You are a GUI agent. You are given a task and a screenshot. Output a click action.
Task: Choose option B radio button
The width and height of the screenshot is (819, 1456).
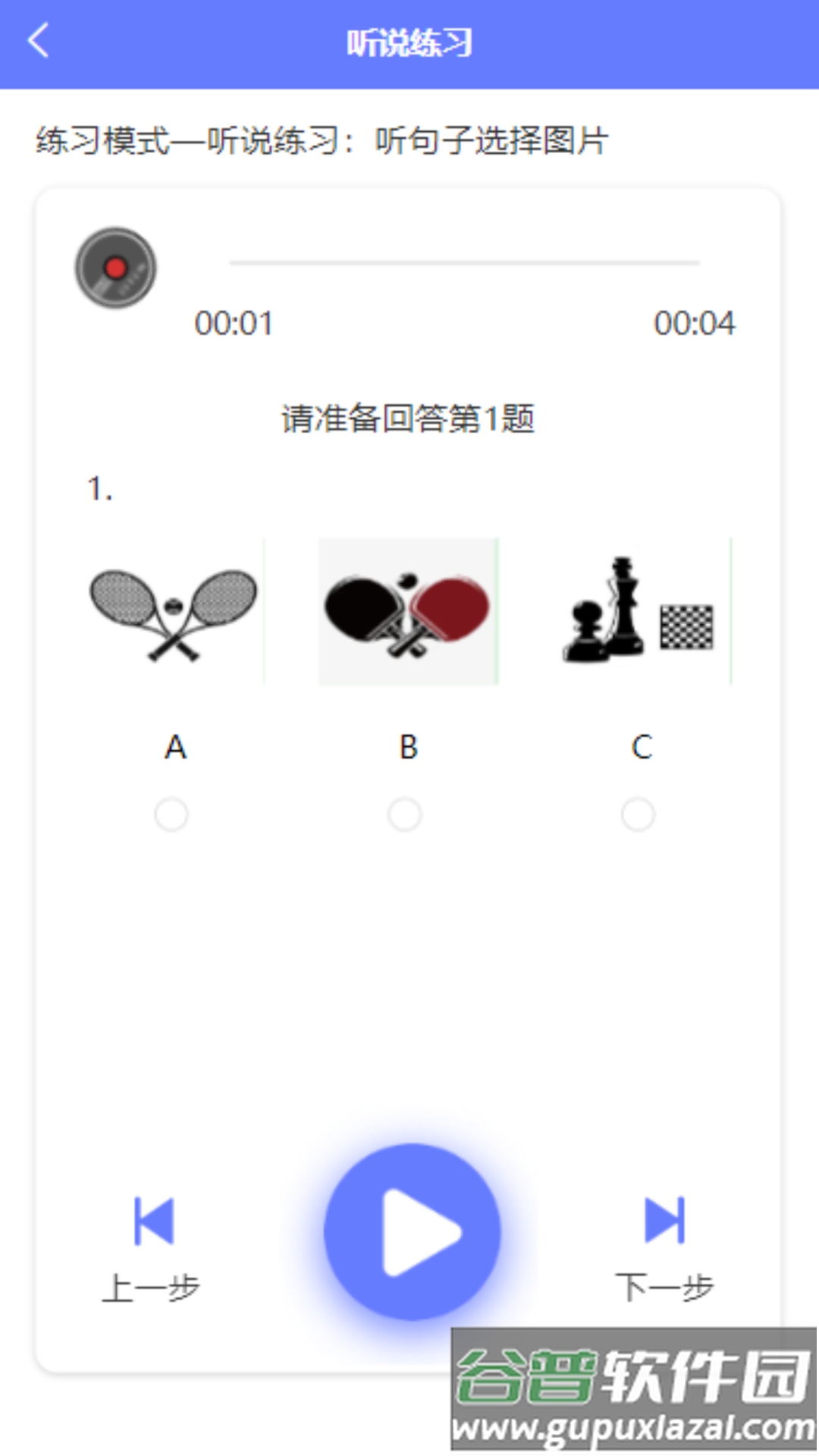[x=405, y=814]
